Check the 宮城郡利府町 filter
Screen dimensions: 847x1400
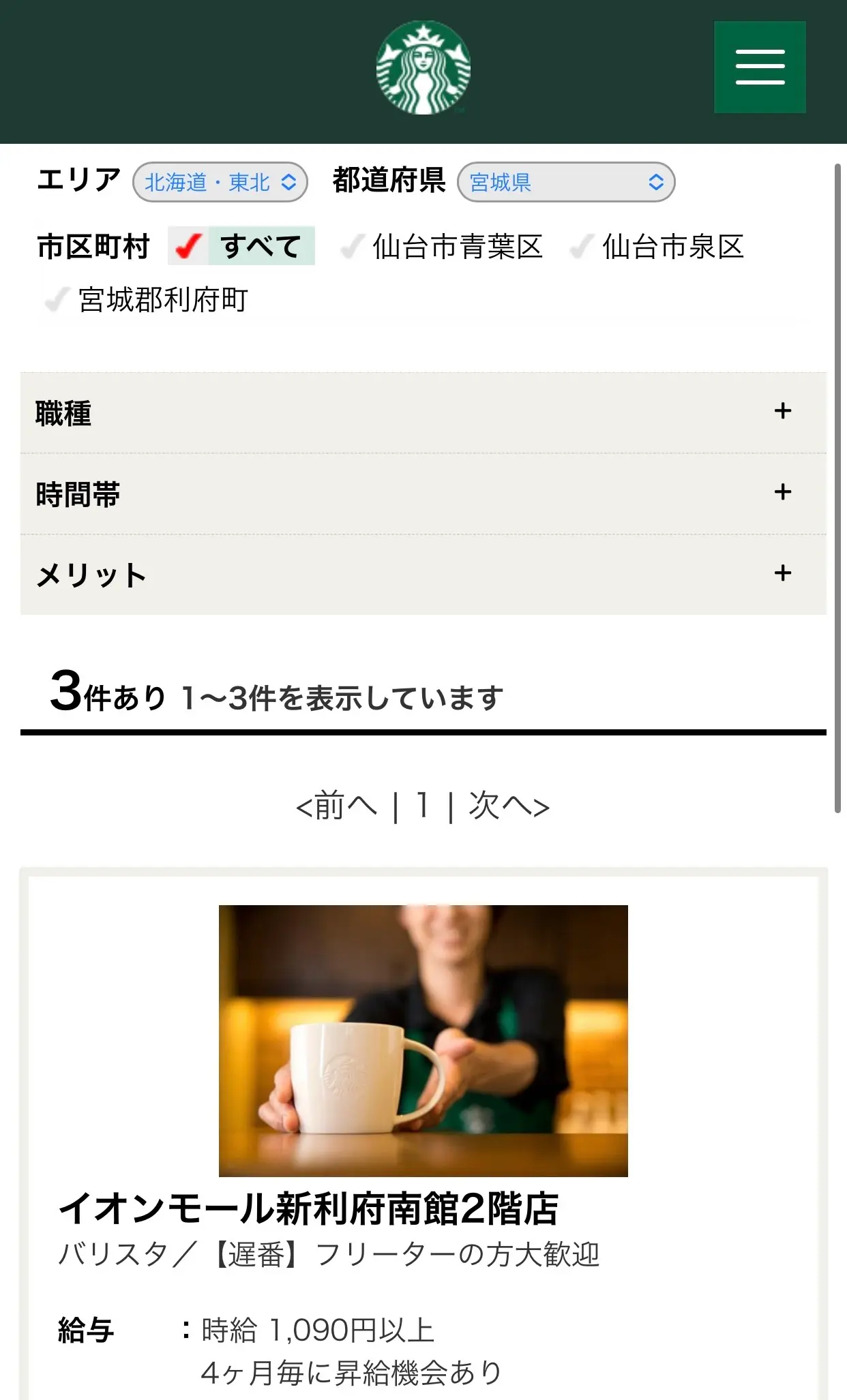click(146, 299)
